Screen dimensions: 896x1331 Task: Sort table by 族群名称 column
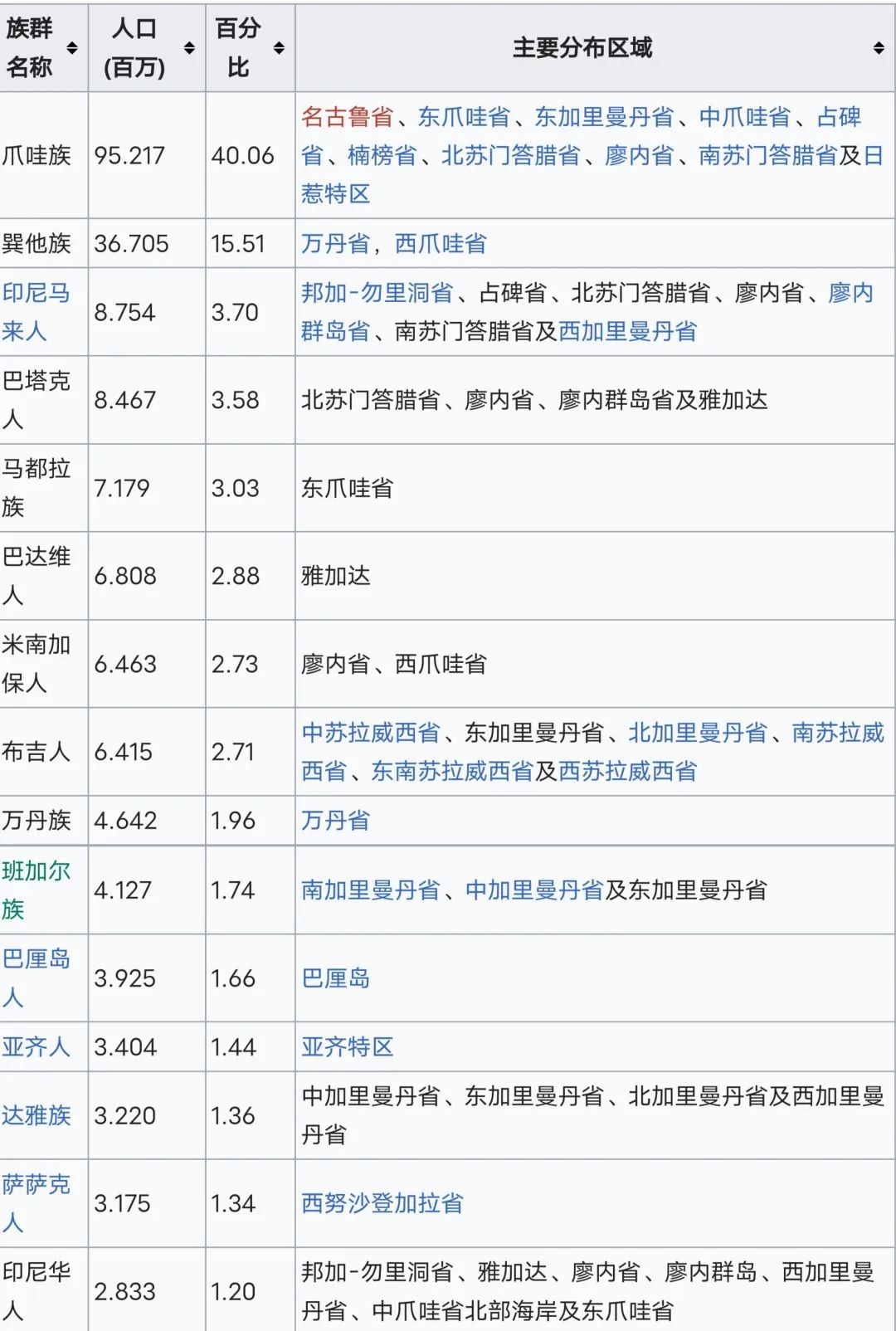72,48
